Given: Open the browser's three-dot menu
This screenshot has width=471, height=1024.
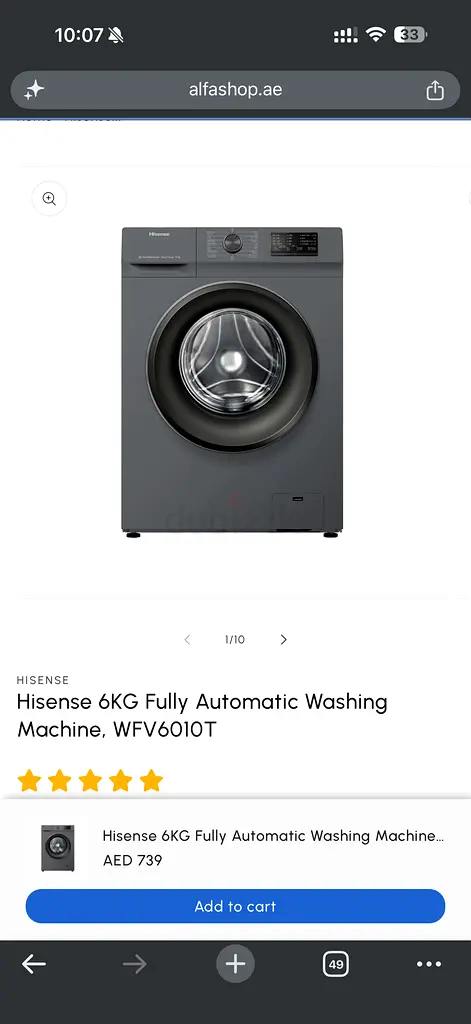Looking at the screenshot, I should pyautogui.click(x=429, y=964).
